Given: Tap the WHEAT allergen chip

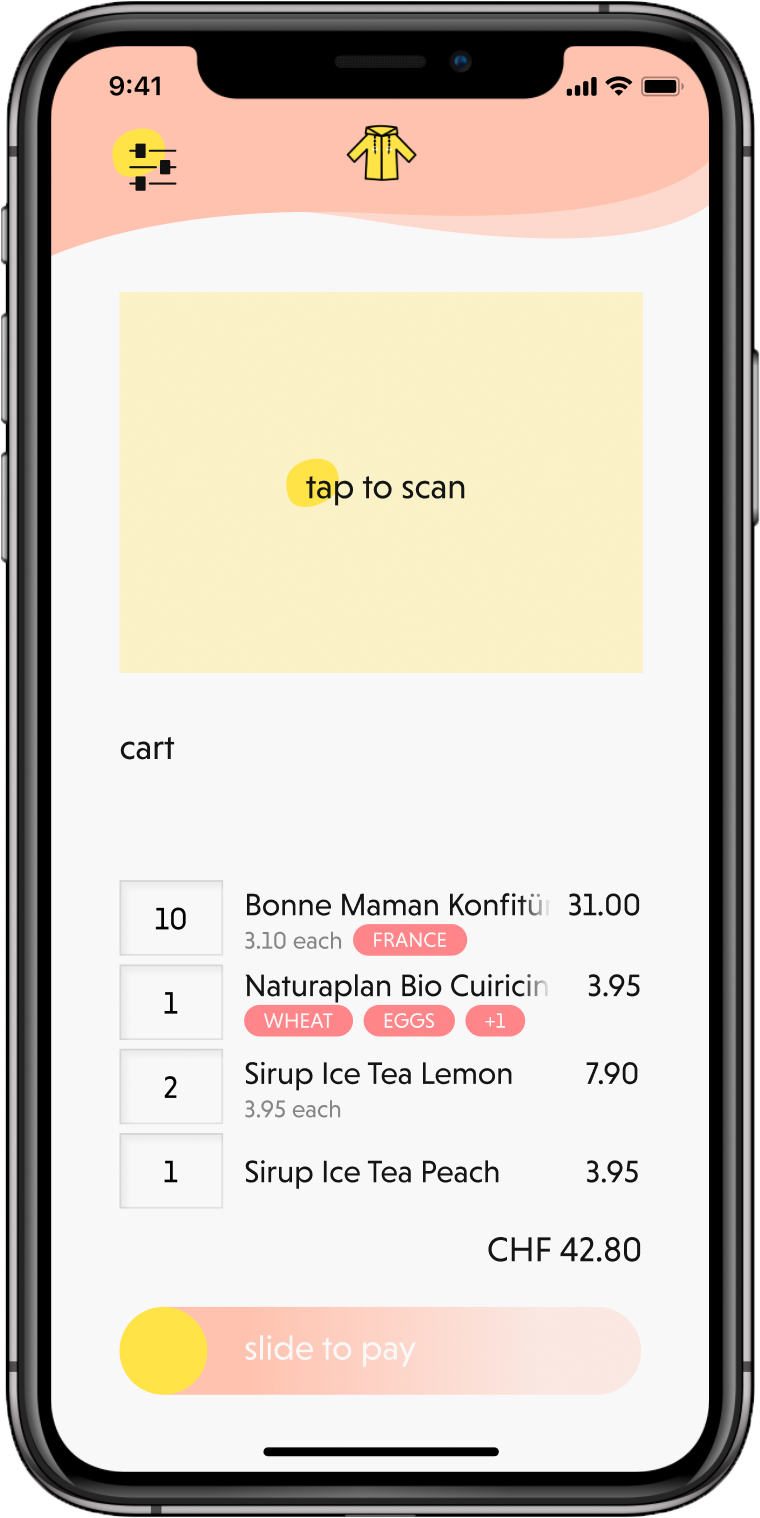Looking at the screenshot, I should pyautogui.click(x=298, y=1021).
